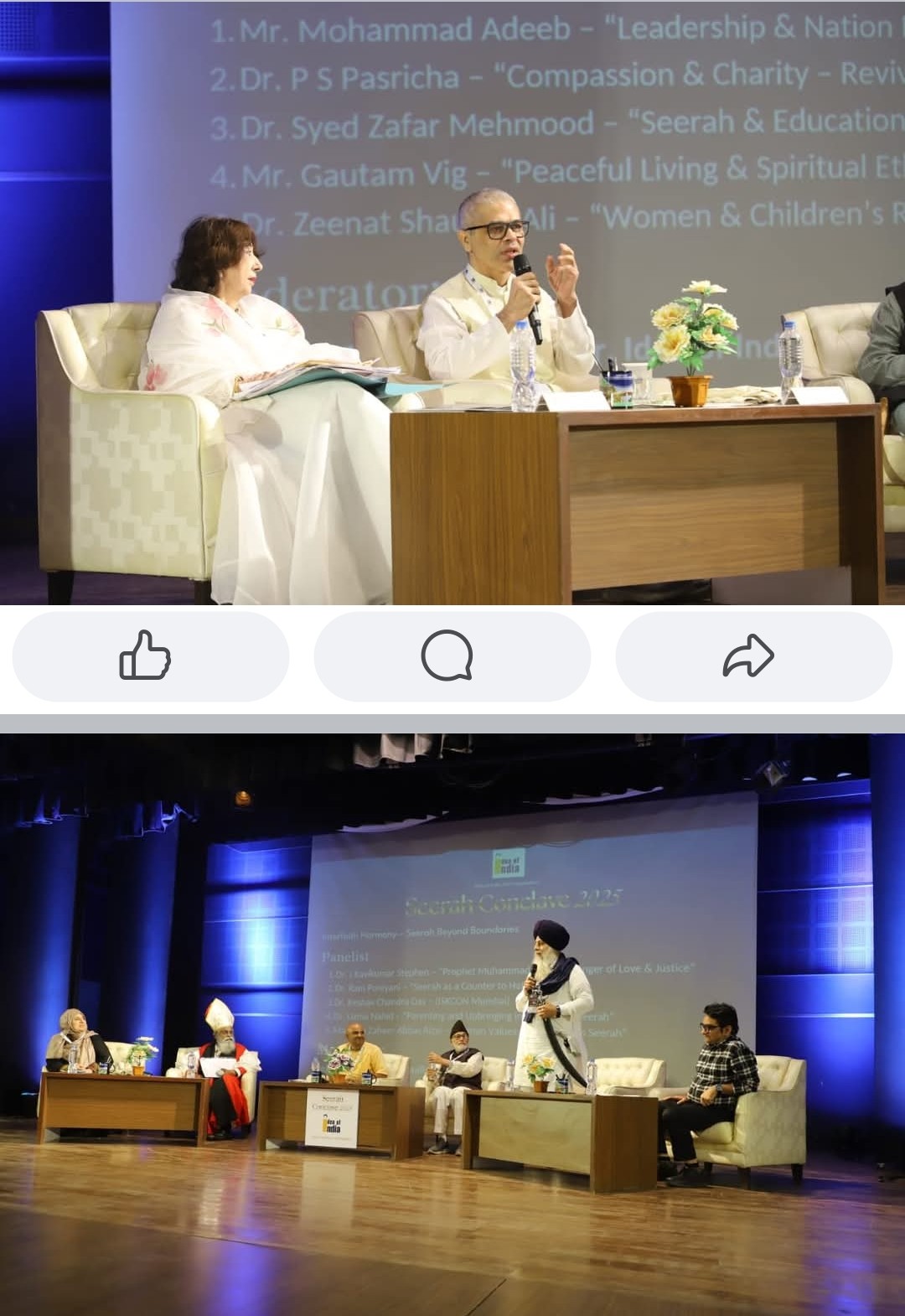Open the photo of the speaker with microphone
Viewport: 905px width, 1316px height.
click(452, 302)
